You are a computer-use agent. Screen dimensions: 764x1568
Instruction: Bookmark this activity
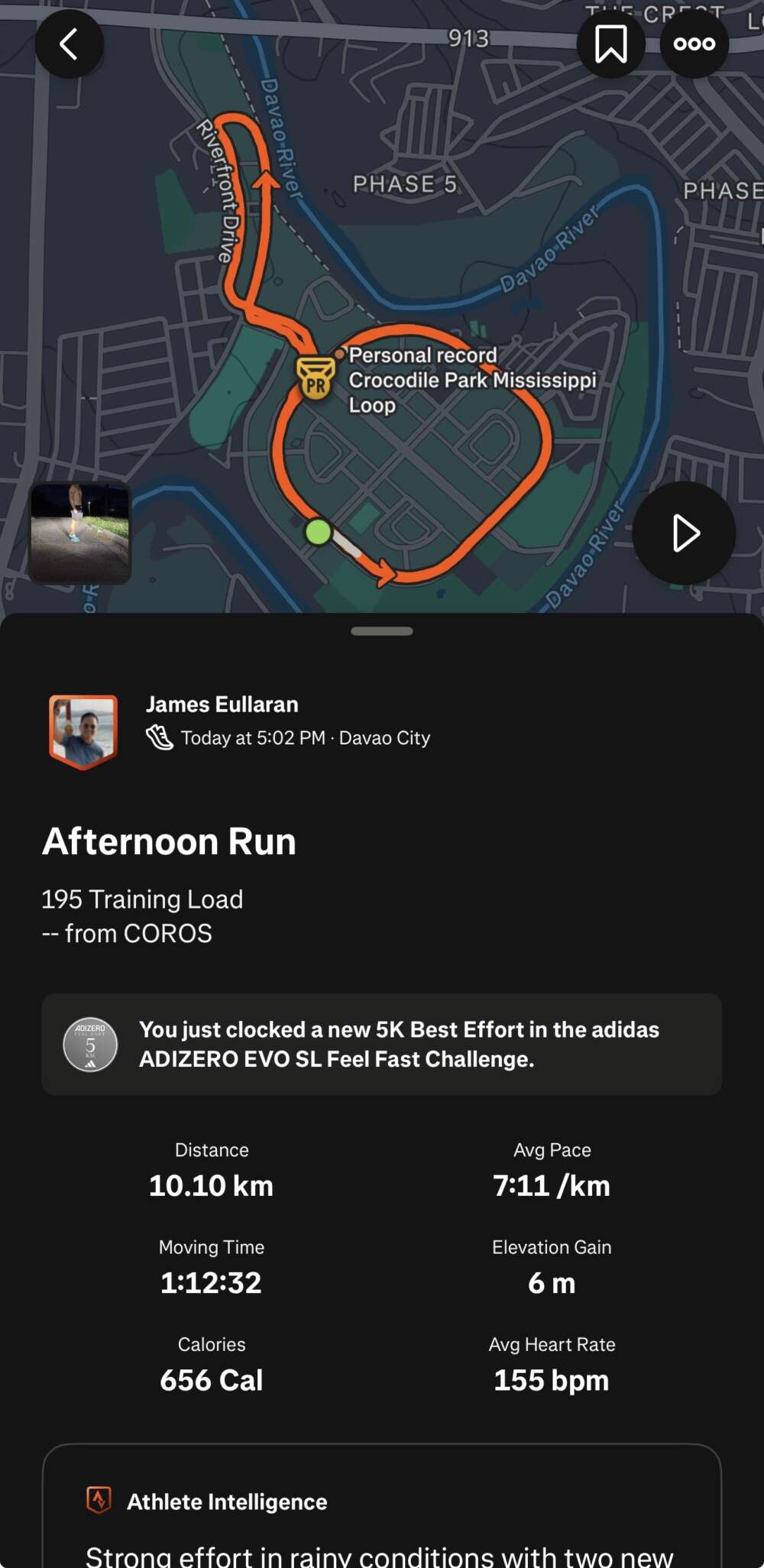[610, 44]
